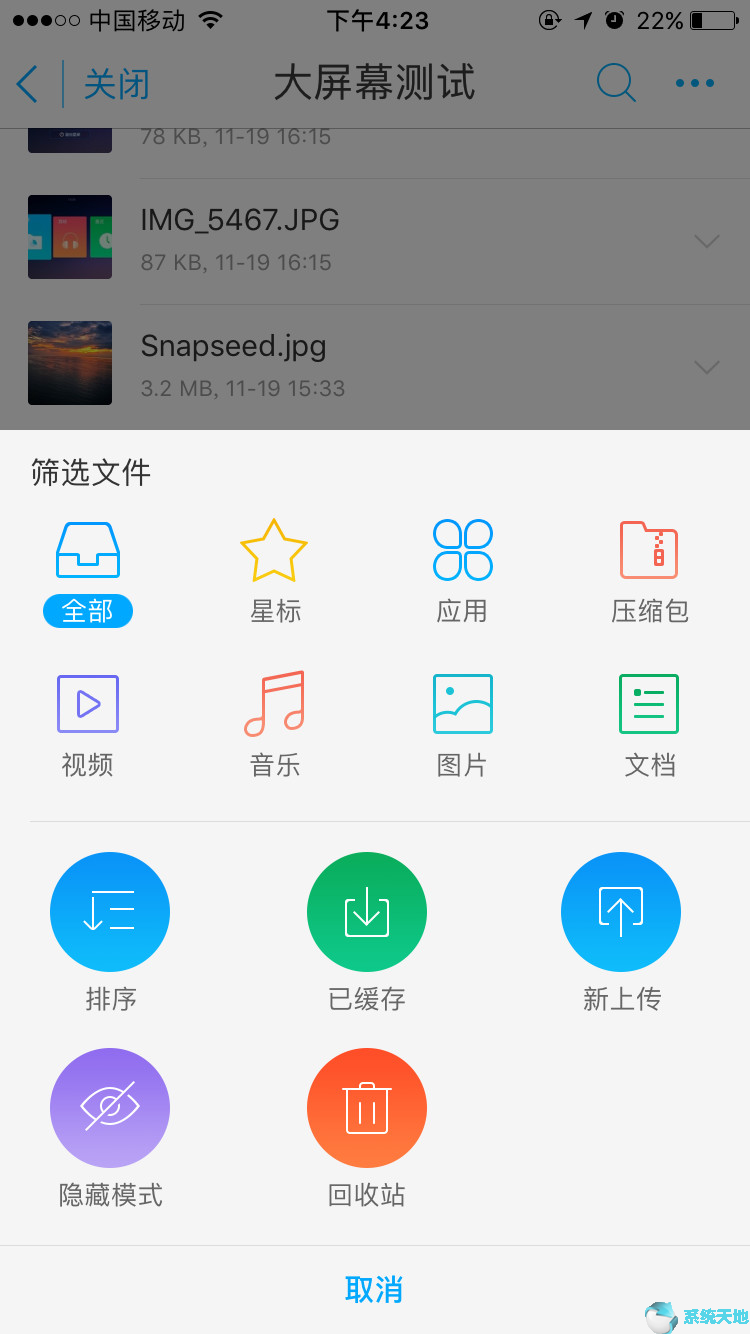
Task: Tap 关闭 to exit selection mode
Action: tap(115, 85)
